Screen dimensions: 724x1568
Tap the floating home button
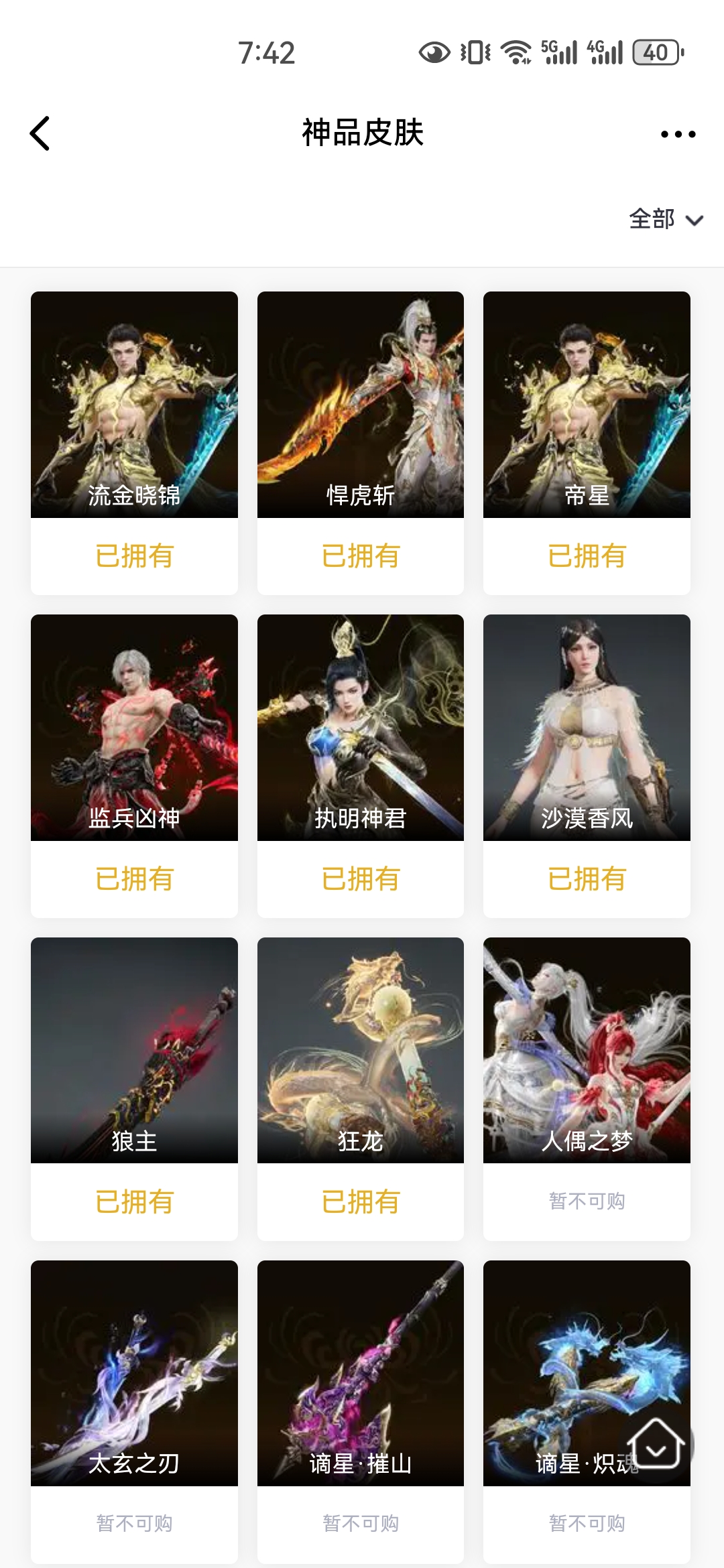[x=656, y=1443]
